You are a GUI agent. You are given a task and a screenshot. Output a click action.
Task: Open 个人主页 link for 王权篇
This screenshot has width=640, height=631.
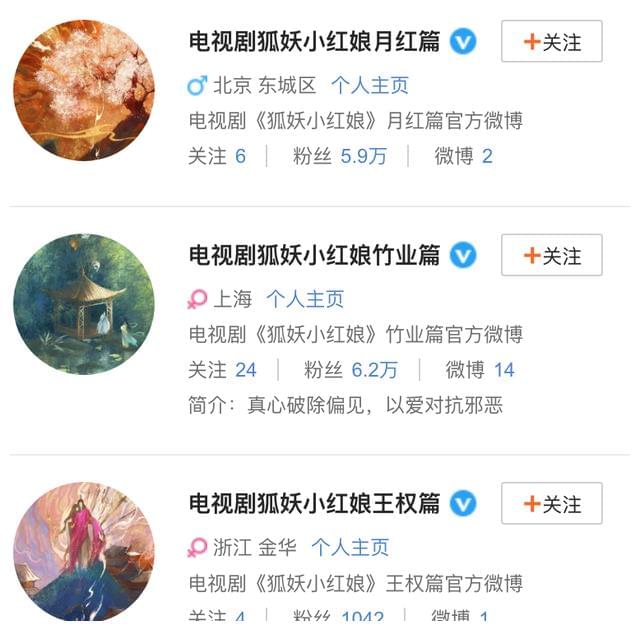pos(349,547)
